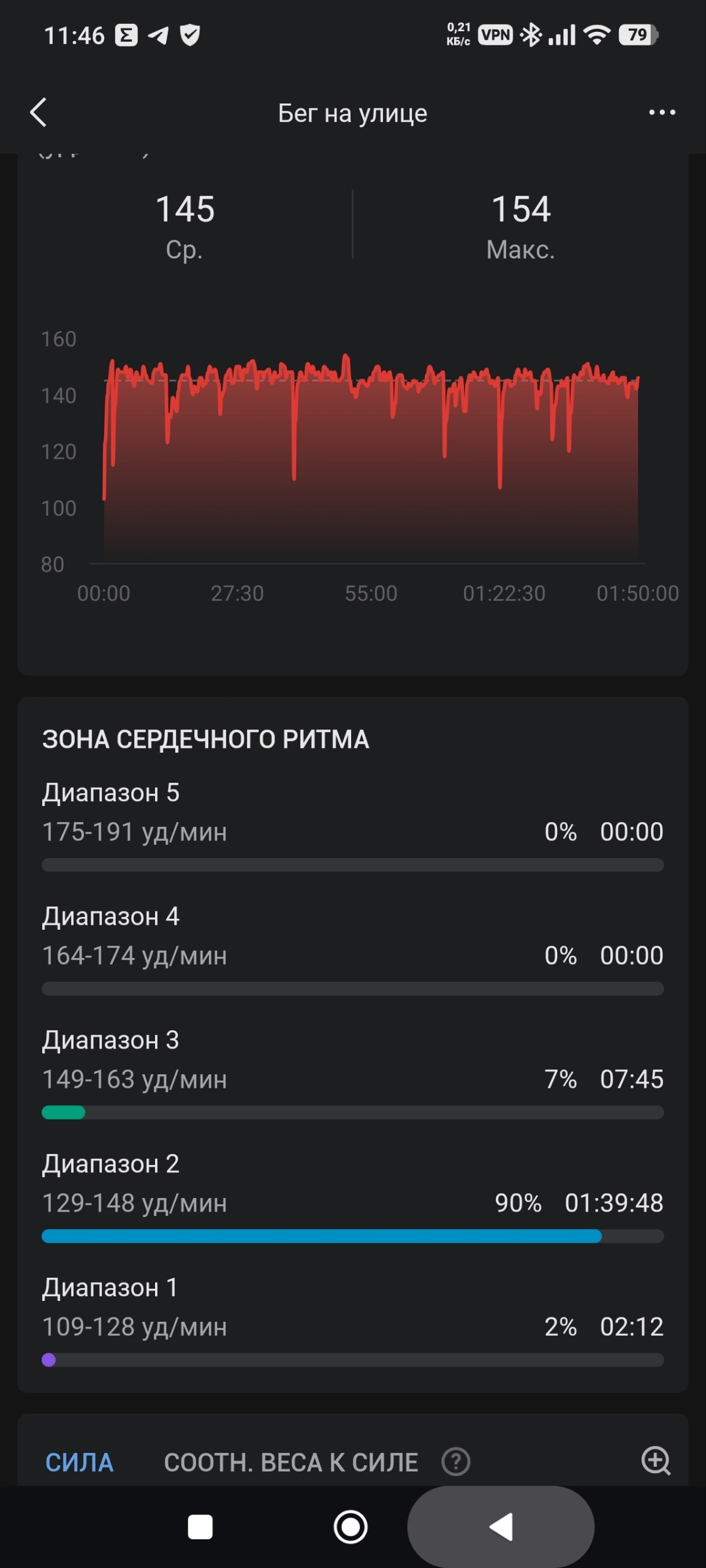
Task: Switch to СООТН. ВЕСА К СИЛЕ tab
Action: pyautogui.click(x=291, y=1462)
